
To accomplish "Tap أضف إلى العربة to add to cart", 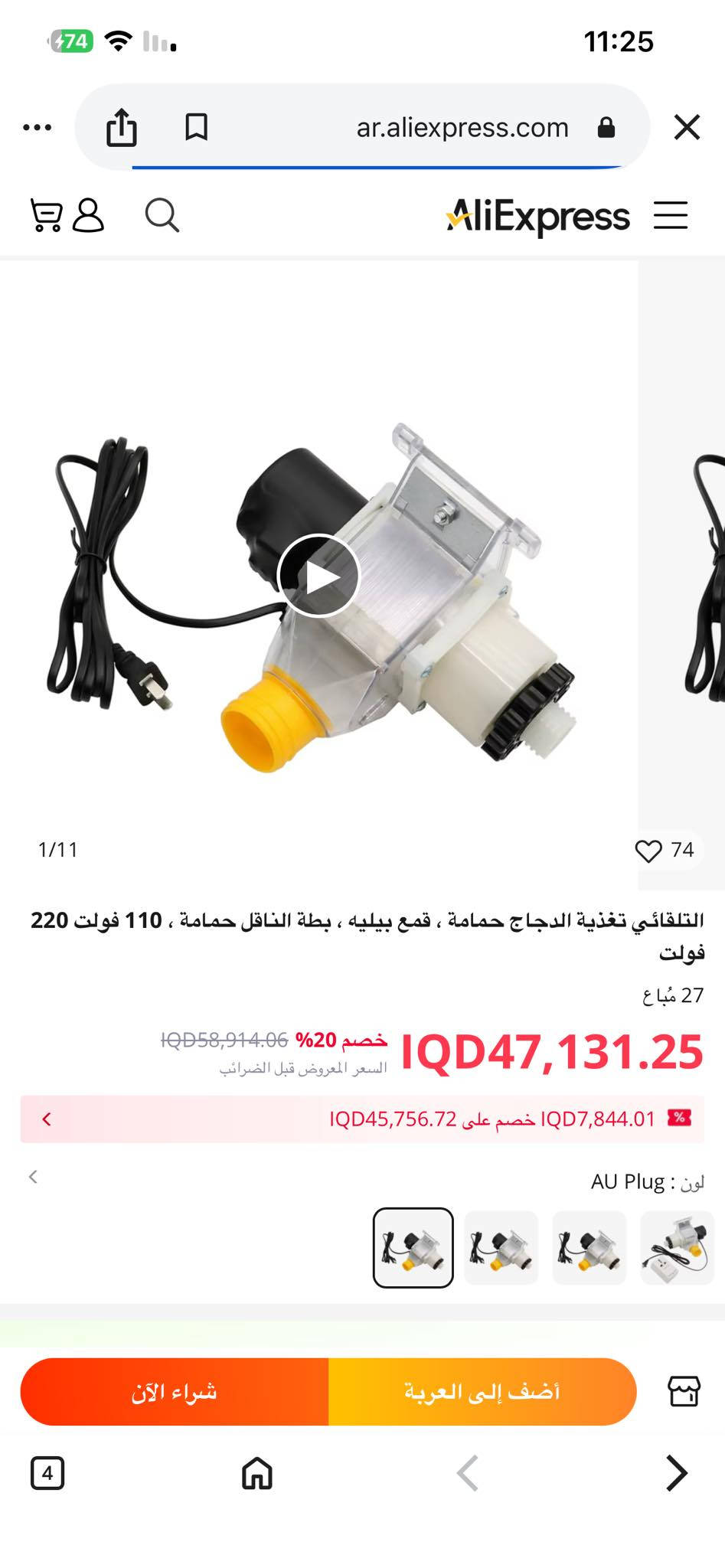I will pyautogui.click(x=482, y=1391).
